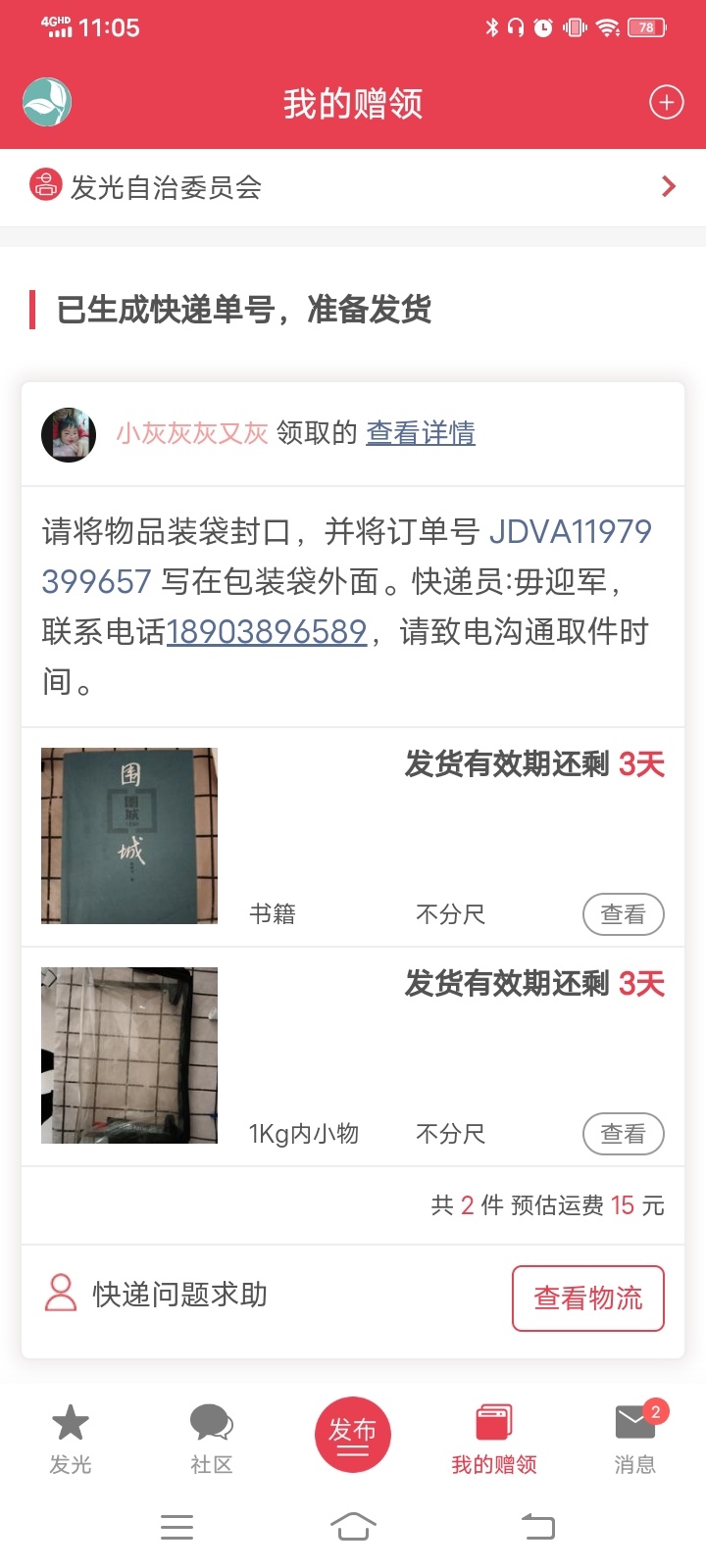This screenshot has width=706, height=1568.
Task: Switch to the 发光 tab
Action: tap(71, 1439)
